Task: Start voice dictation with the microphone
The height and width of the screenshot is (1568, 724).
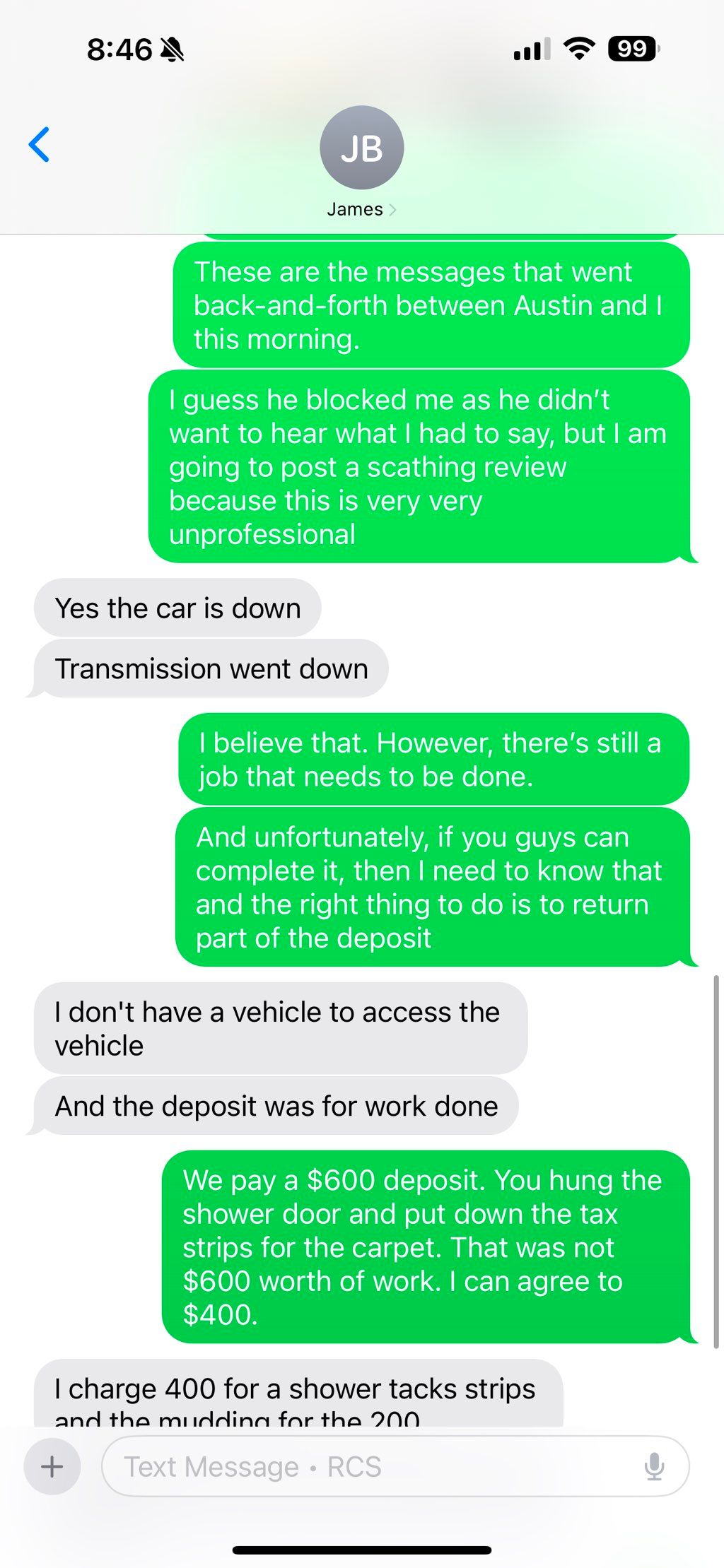Action: point(654,1466)
